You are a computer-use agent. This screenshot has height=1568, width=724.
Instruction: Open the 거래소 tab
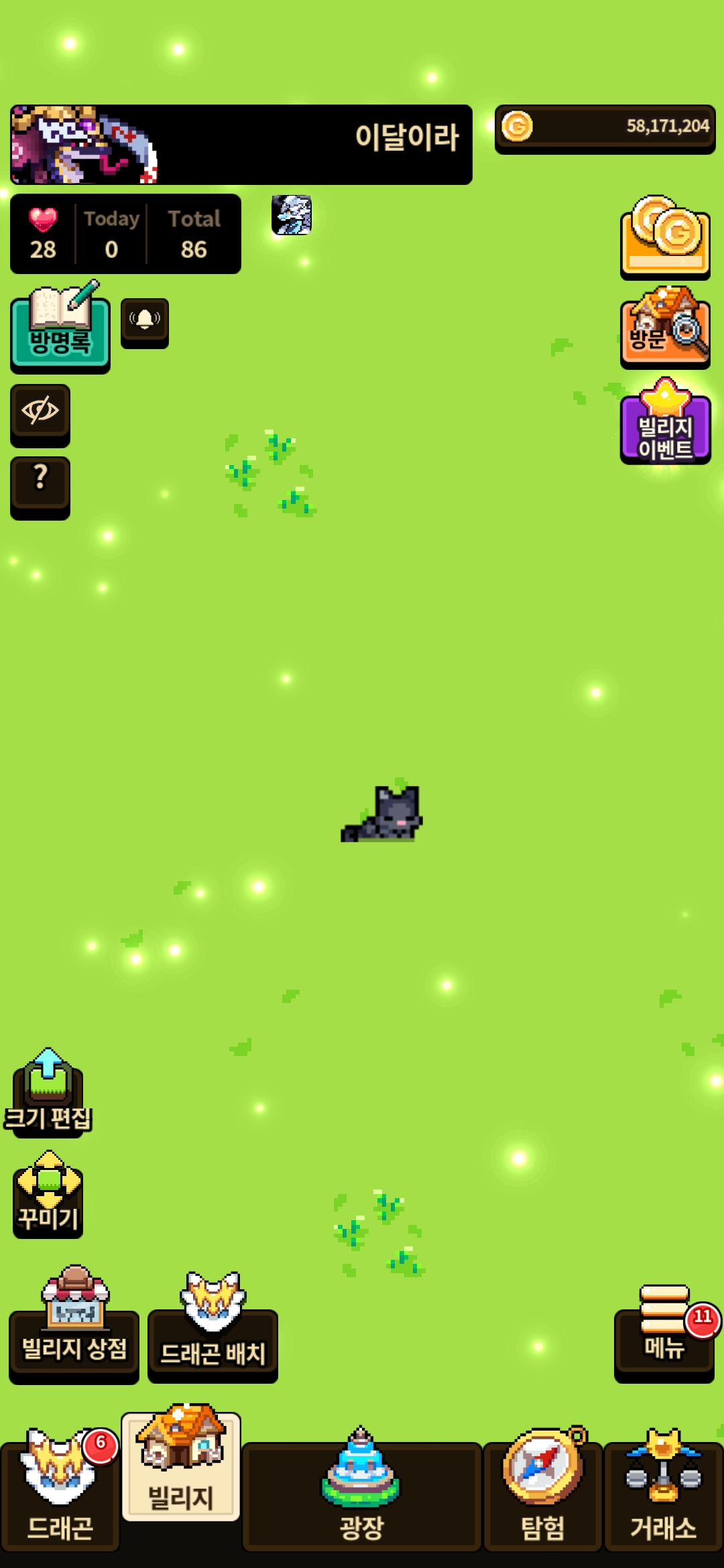(664, 1489)
